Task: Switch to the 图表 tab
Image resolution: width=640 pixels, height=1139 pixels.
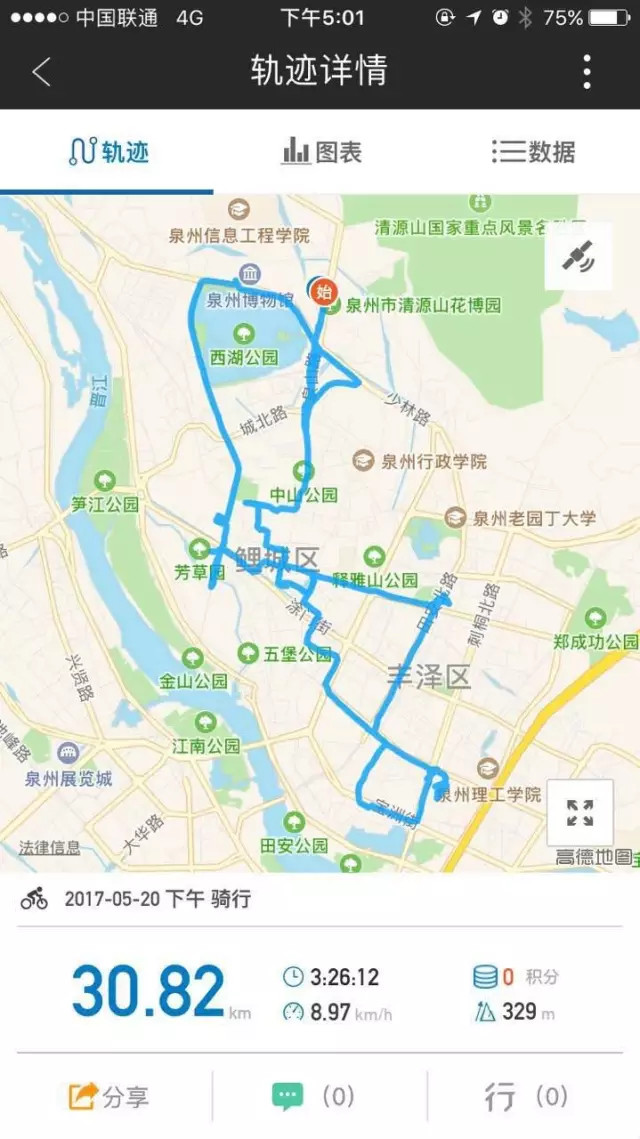Action: pos(321,152)
